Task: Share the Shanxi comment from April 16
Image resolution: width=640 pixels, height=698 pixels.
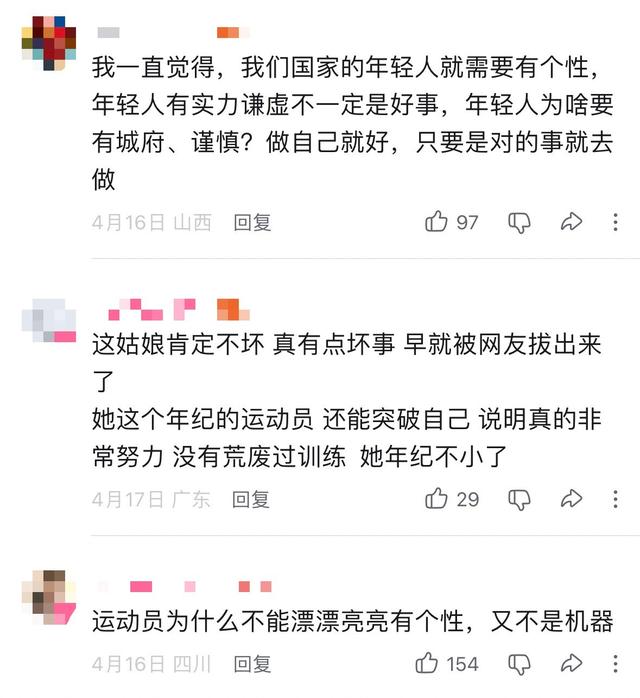Action: pyautogui.click(x=571, y=222)
